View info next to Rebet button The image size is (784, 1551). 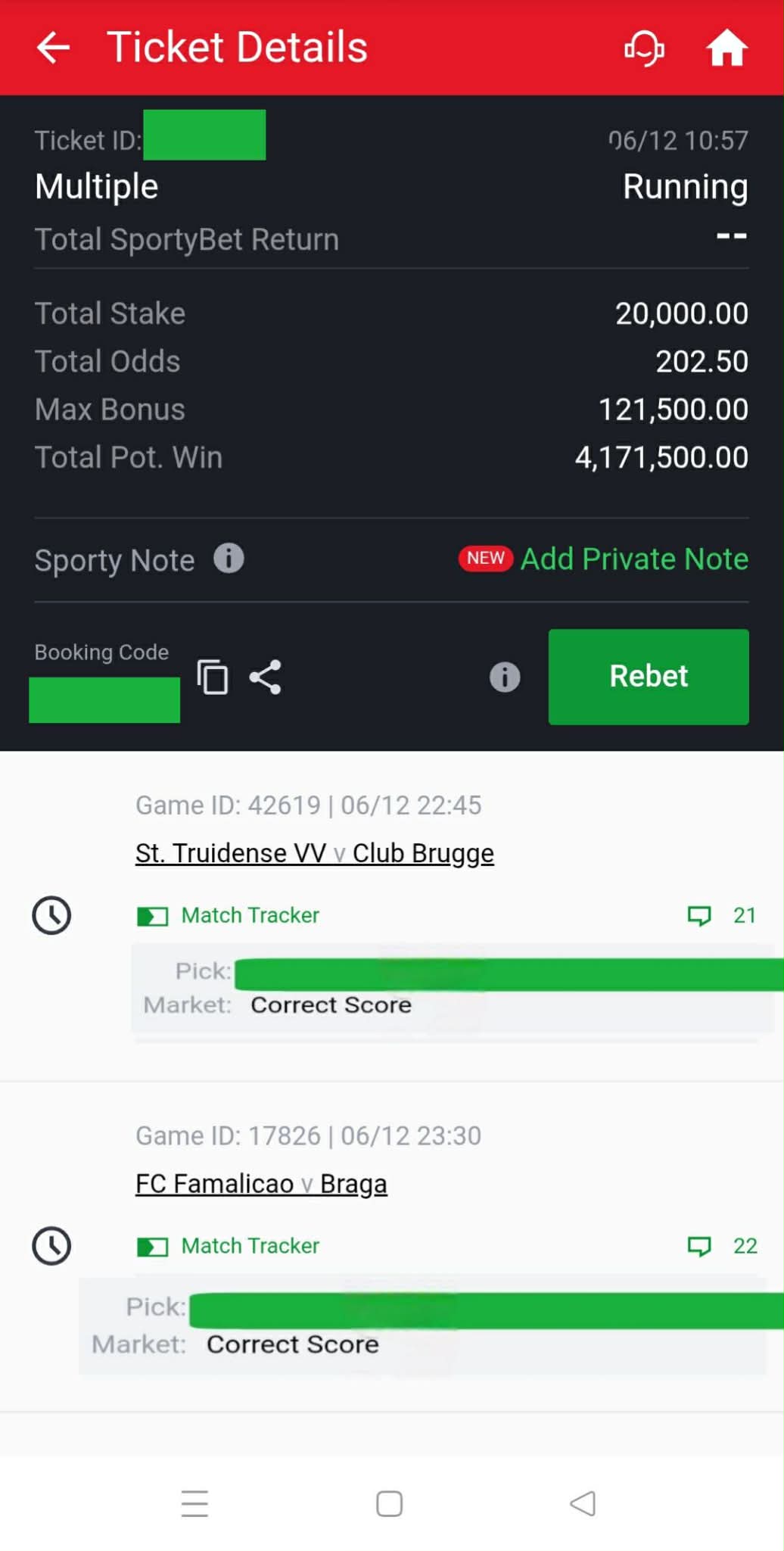point(505,677)
